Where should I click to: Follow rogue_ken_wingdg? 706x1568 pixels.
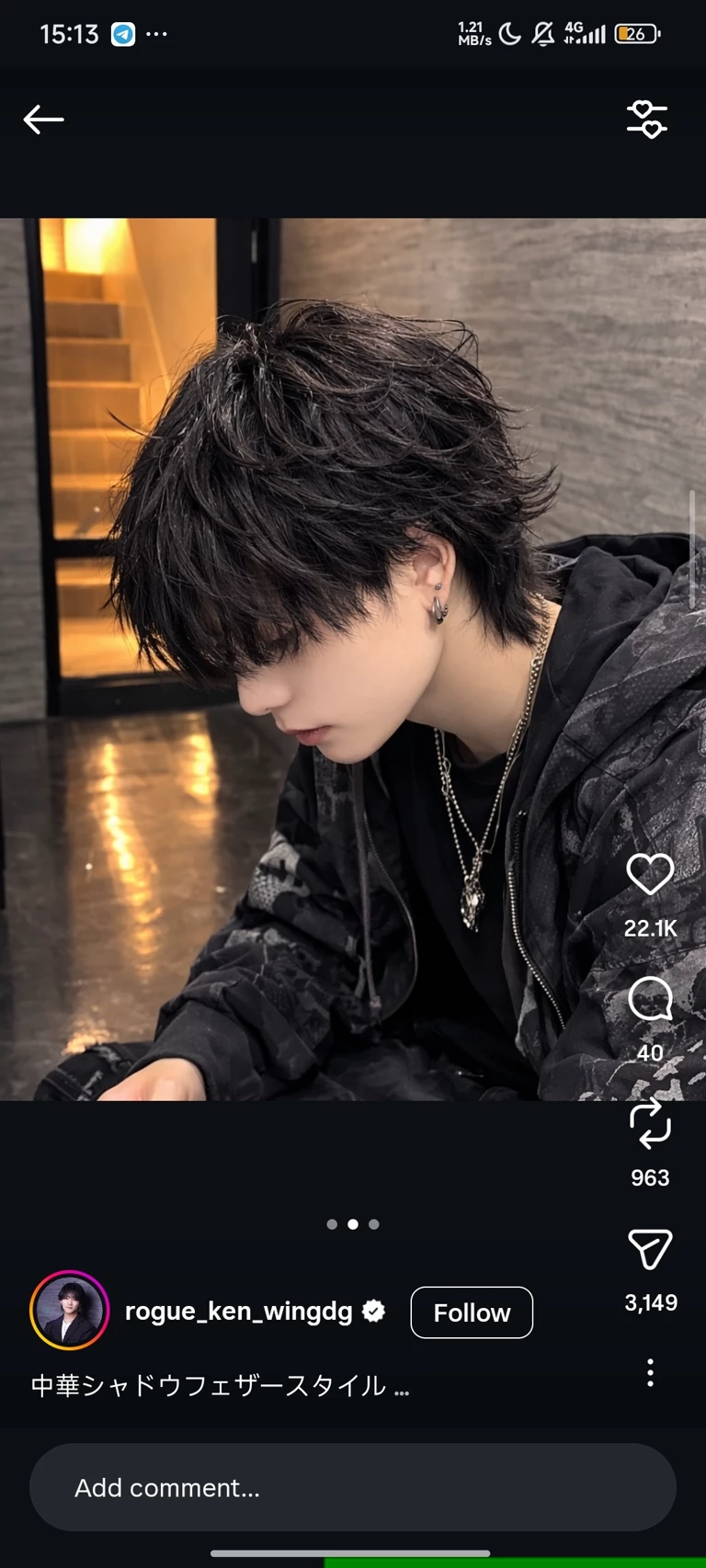[x=472, y=1312]
